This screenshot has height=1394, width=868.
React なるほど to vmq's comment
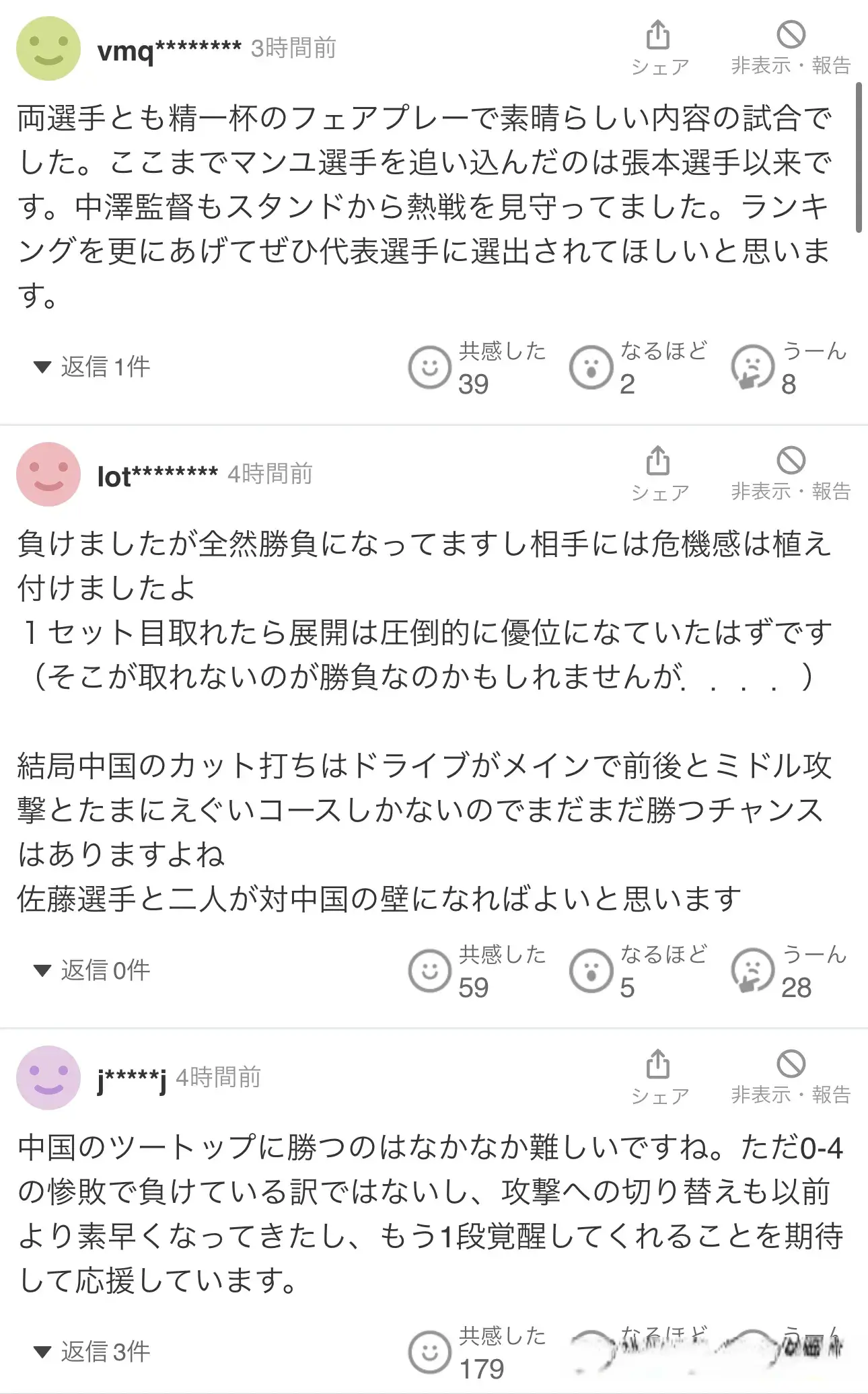[591, 367]
